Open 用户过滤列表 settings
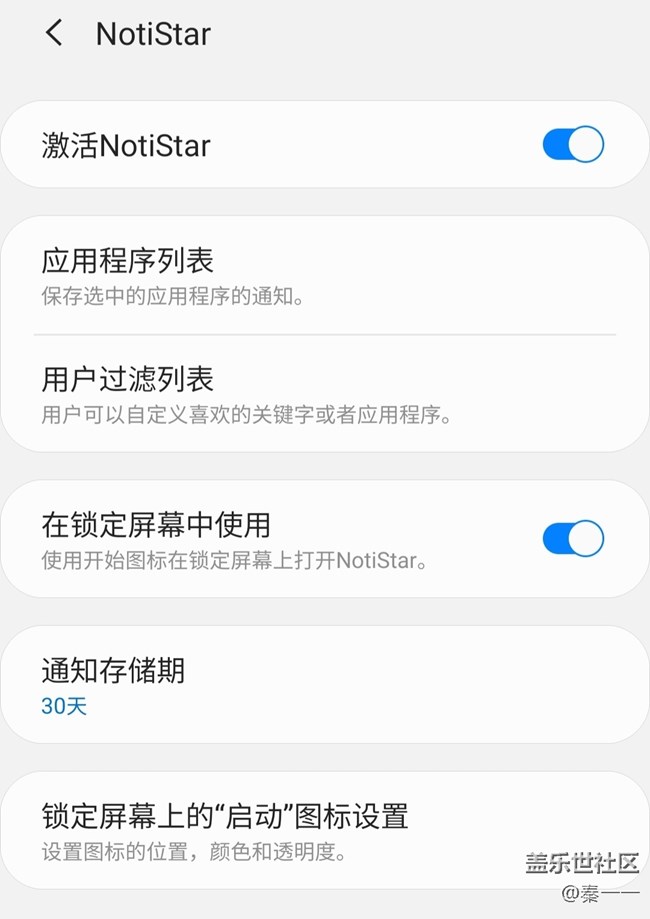 (x=324, y=393)
